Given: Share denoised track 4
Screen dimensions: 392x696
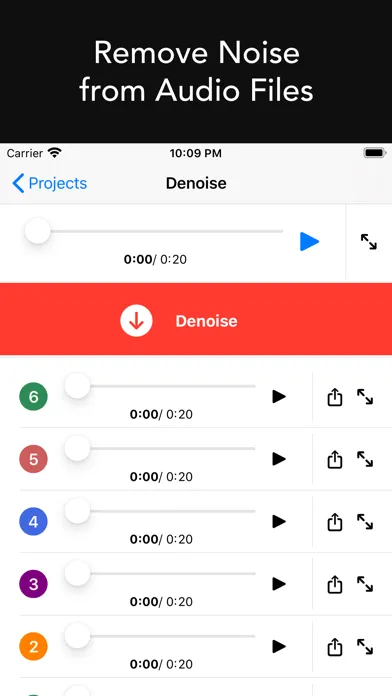Looking at the screenshot, I should pyautogui.click(x=335, y=522).
